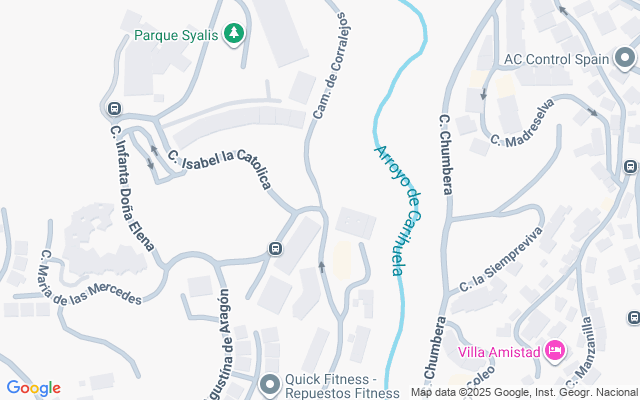Open the Parque Syalis park marker
The width and height of the screenshot is (640, 400).
[234, 36]
